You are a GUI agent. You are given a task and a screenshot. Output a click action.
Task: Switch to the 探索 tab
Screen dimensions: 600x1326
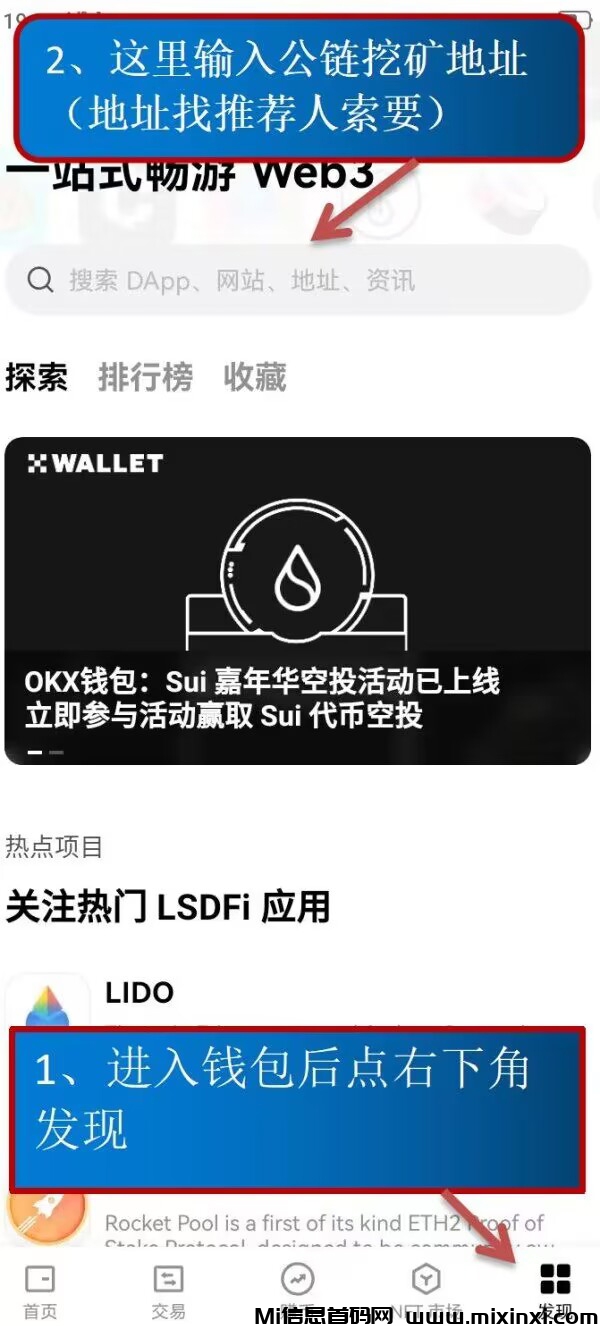(37, 378)
